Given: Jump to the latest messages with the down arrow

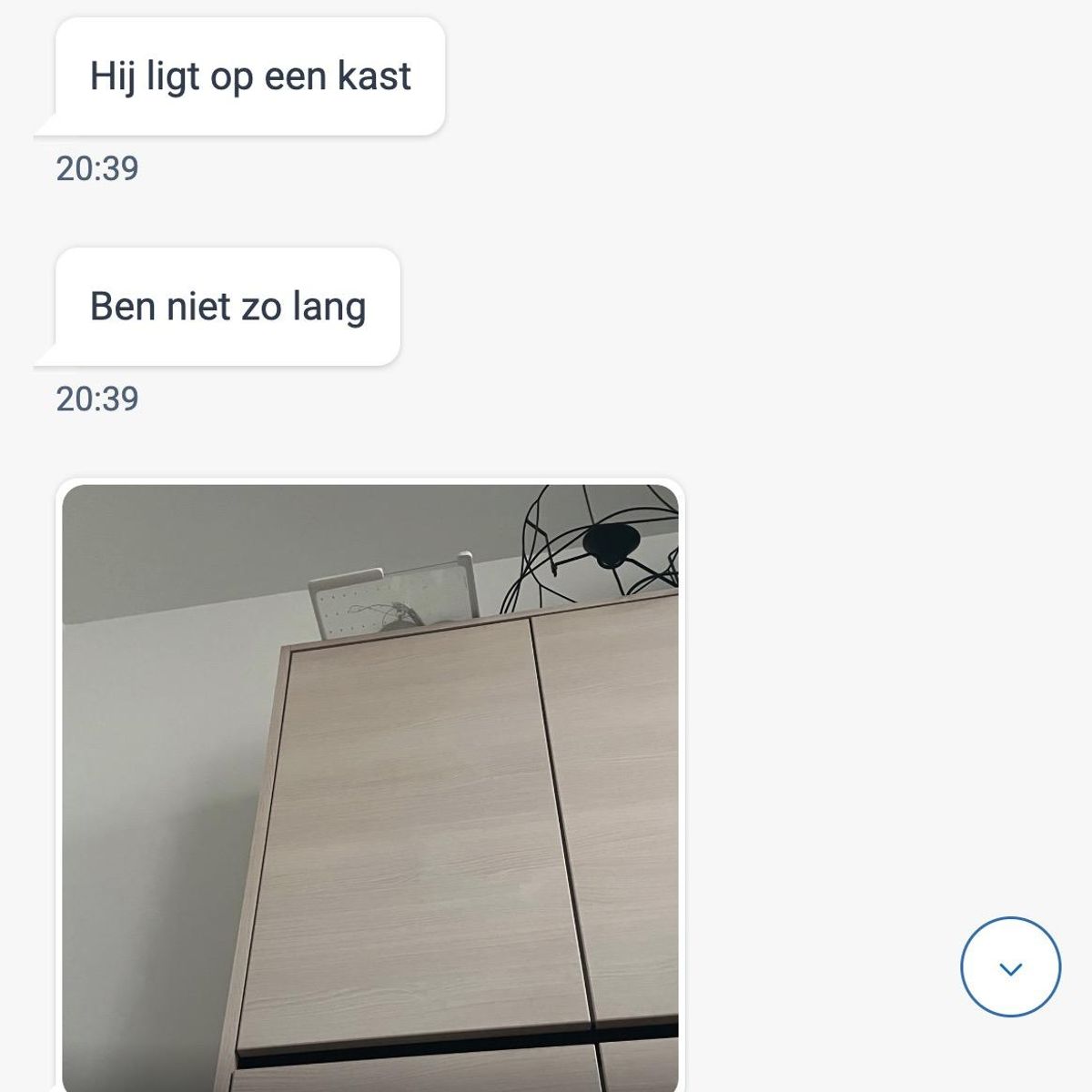Looking at the screenshot, I should [x=1010, y=967].
